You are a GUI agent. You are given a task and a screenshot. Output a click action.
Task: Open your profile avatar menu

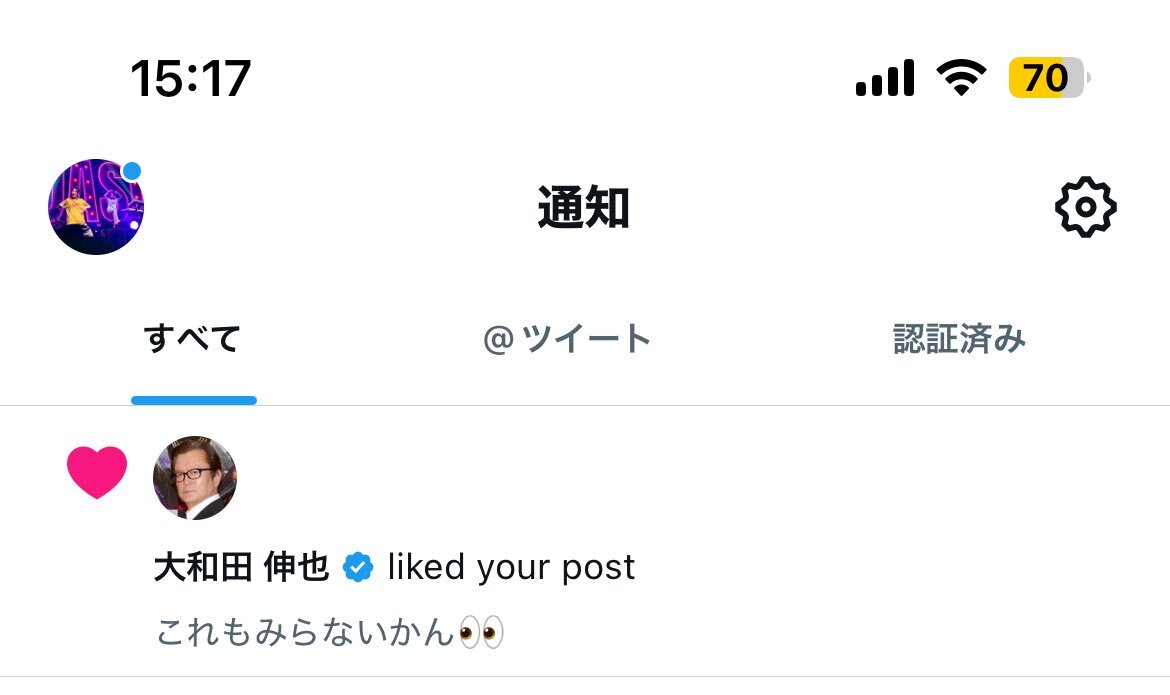coord(96,207)
